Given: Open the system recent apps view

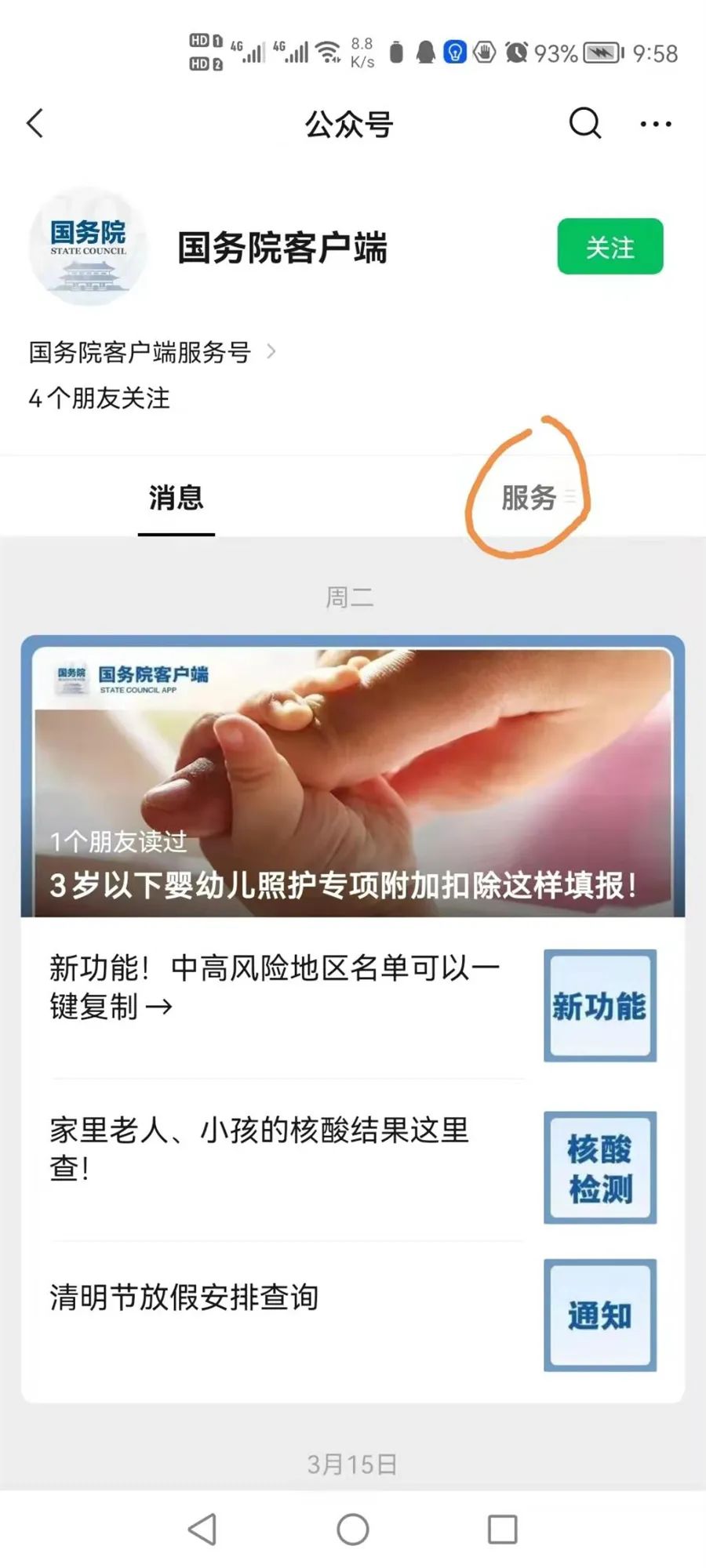Looking at the screenshot, I should tap(502, 1529).
